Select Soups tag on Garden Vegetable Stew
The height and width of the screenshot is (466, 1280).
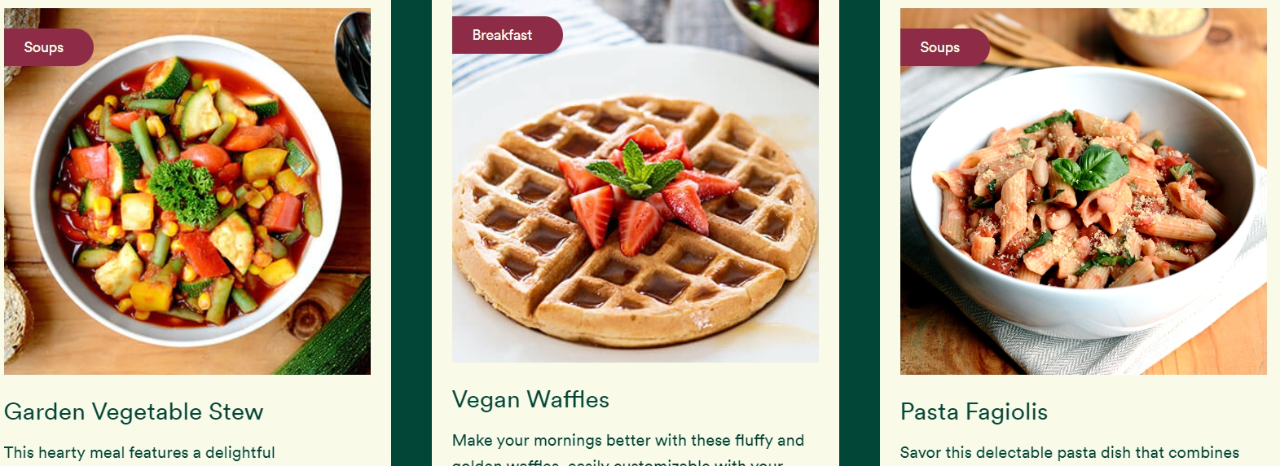[x=45, y=47]
